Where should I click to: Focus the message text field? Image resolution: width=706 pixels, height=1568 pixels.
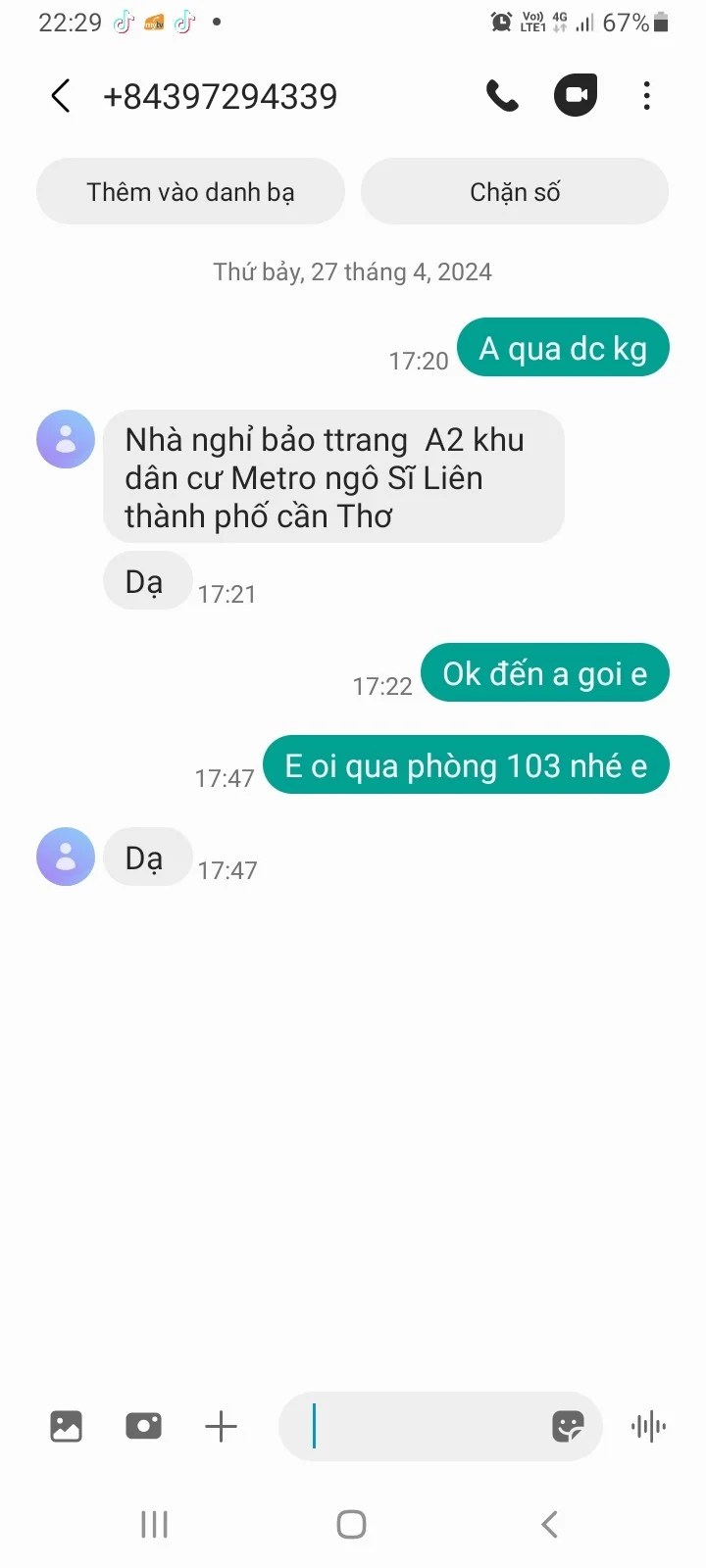tap(422, 1426)
